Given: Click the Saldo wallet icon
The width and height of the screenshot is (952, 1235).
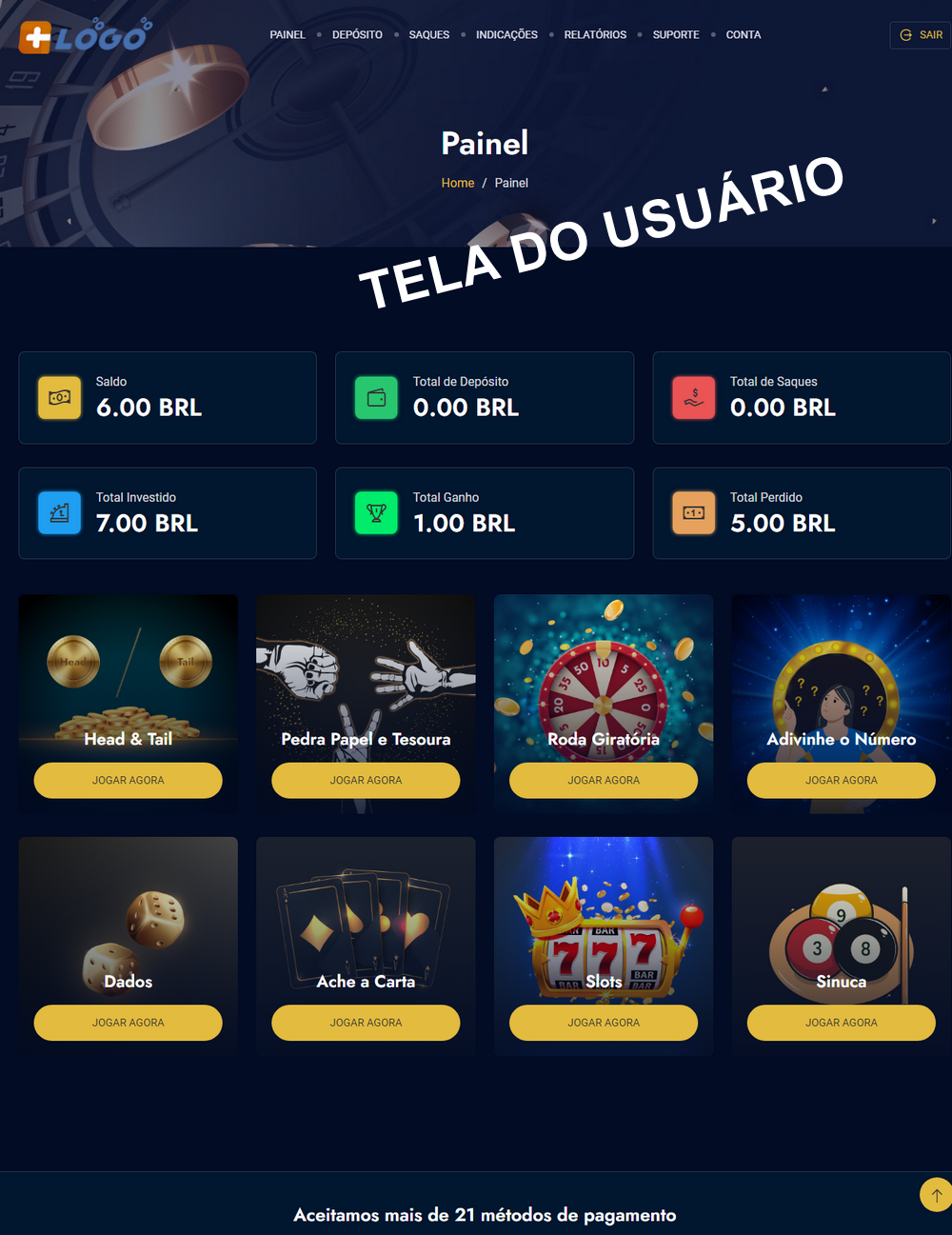Looking at the screenshot, I should coord(59,397).
